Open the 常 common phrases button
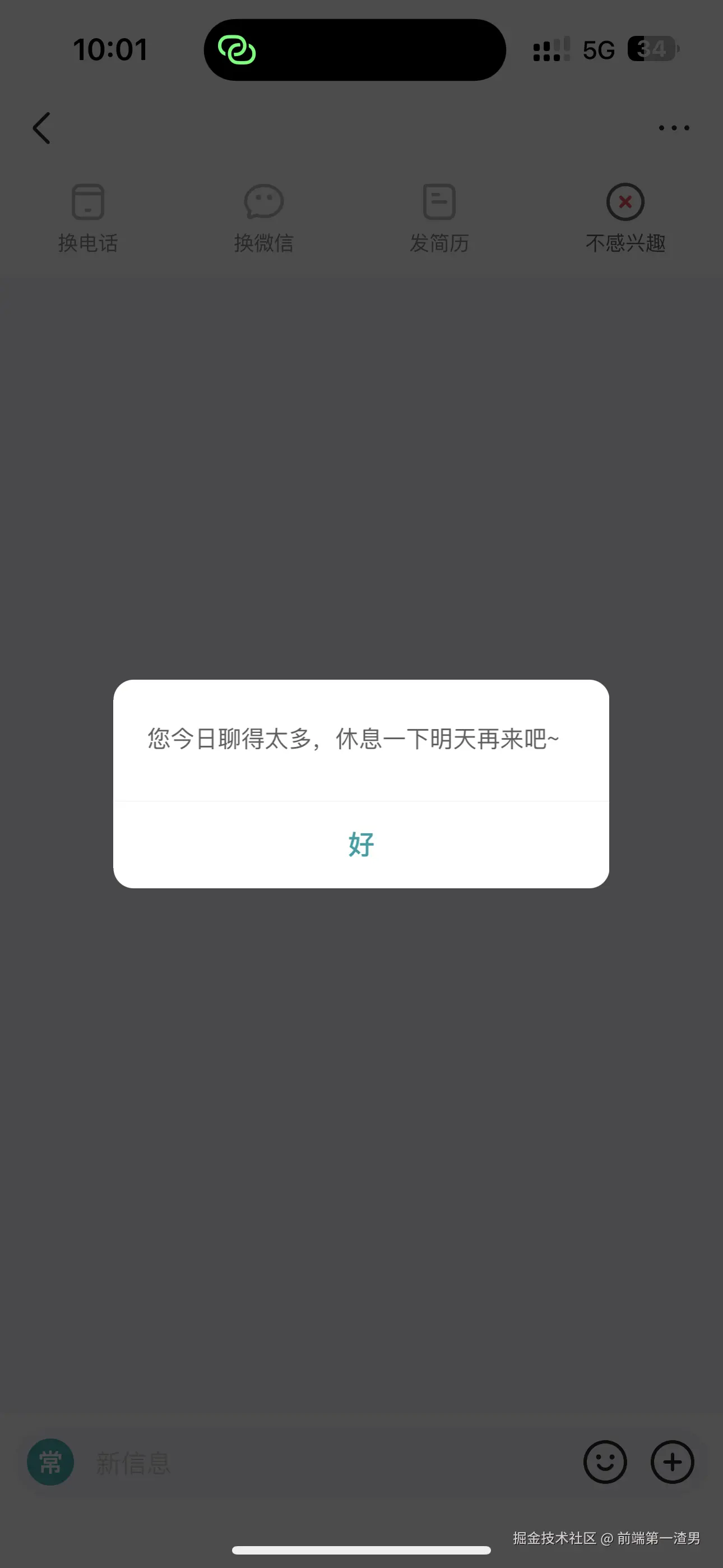Image resolution: width=723 pixels, height=1568 pixels. (x=50, y=1462)
